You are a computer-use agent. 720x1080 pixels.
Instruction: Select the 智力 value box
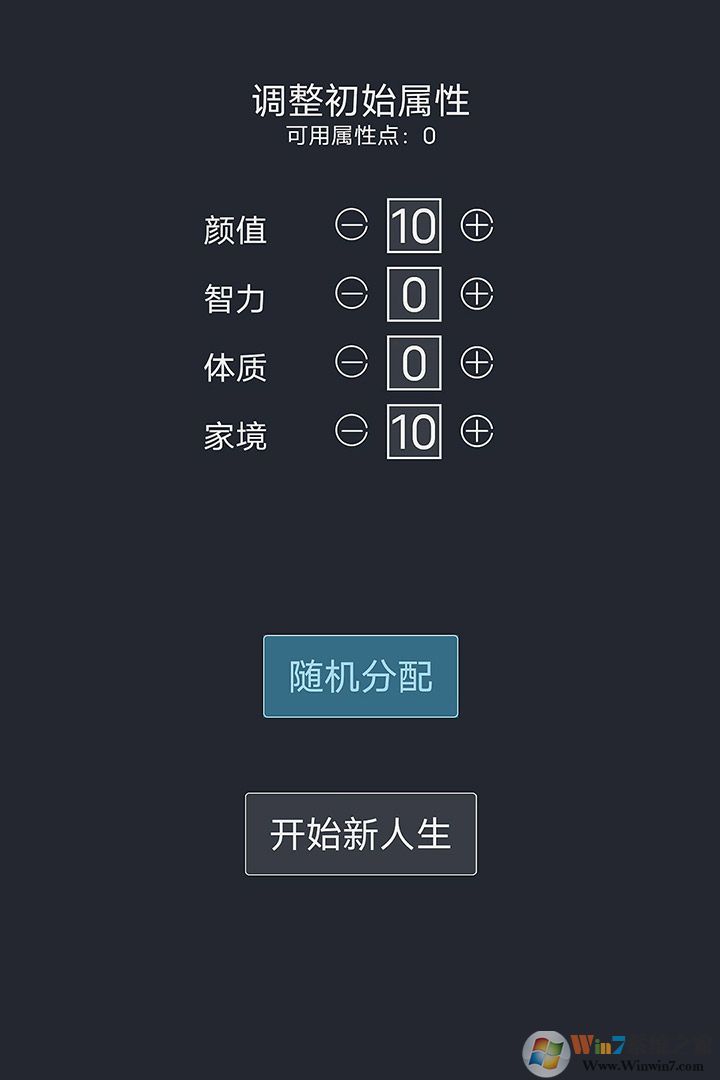[x=414, y=294]
